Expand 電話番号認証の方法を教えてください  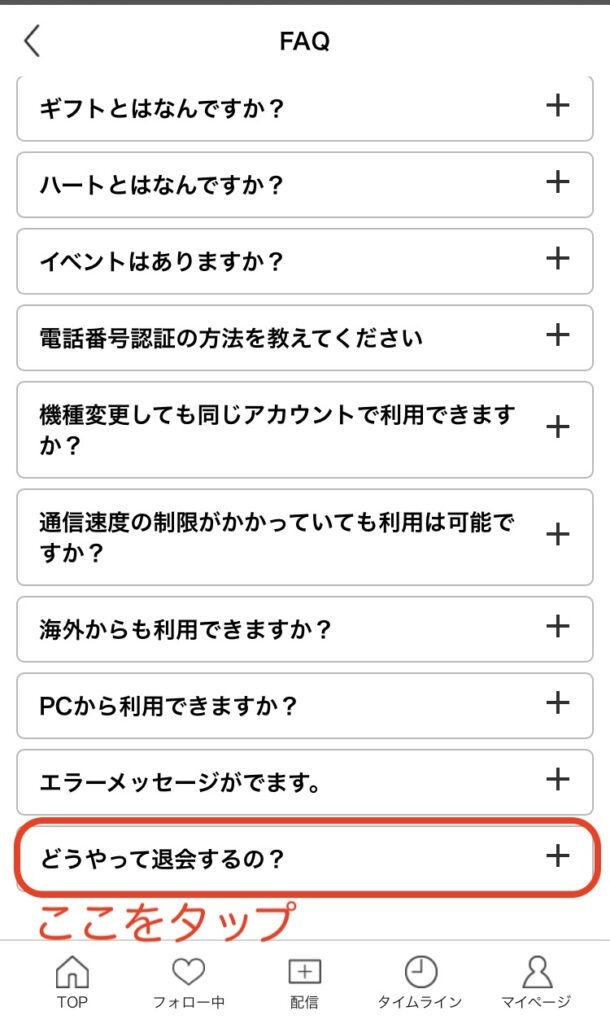tap(305, 338)
